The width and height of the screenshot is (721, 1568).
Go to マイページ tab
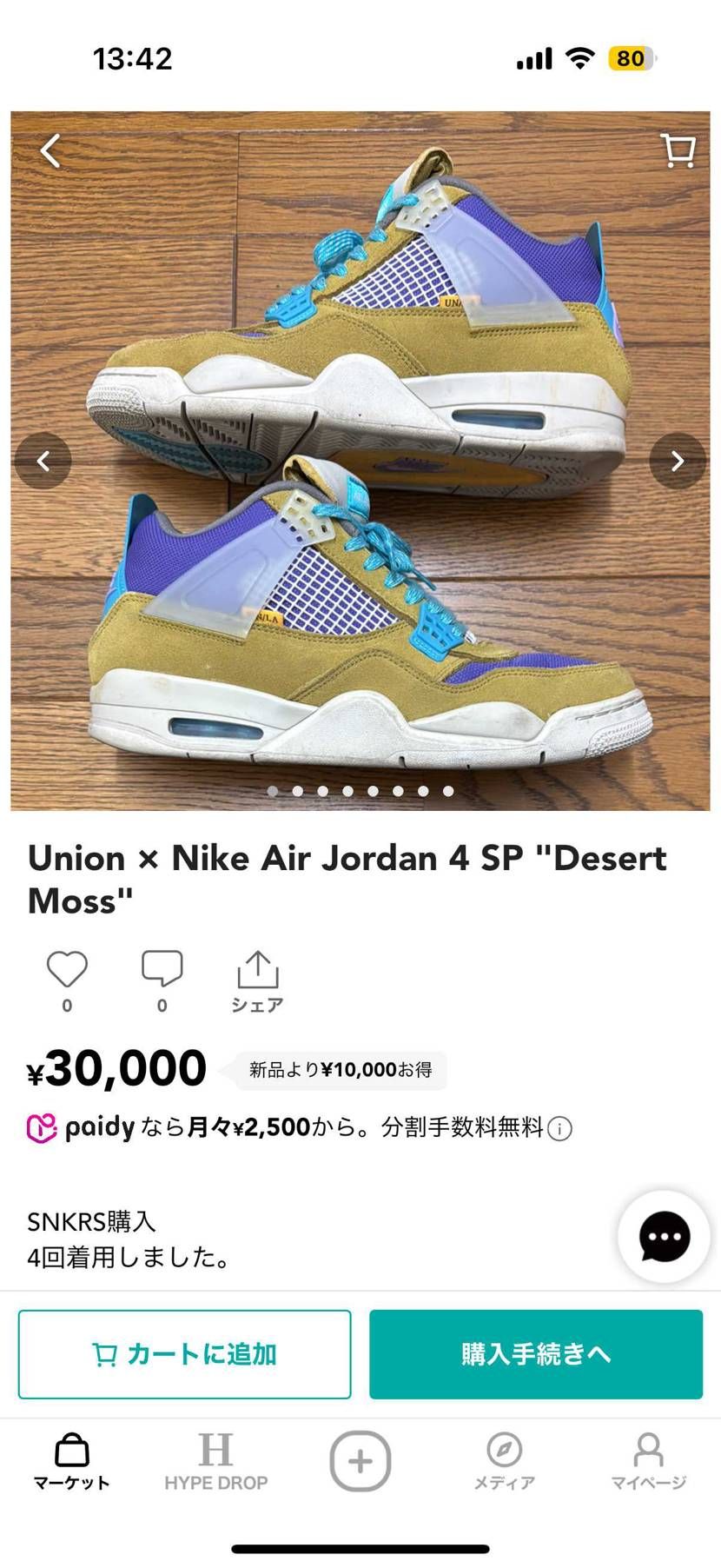(x=648, y=1462)
